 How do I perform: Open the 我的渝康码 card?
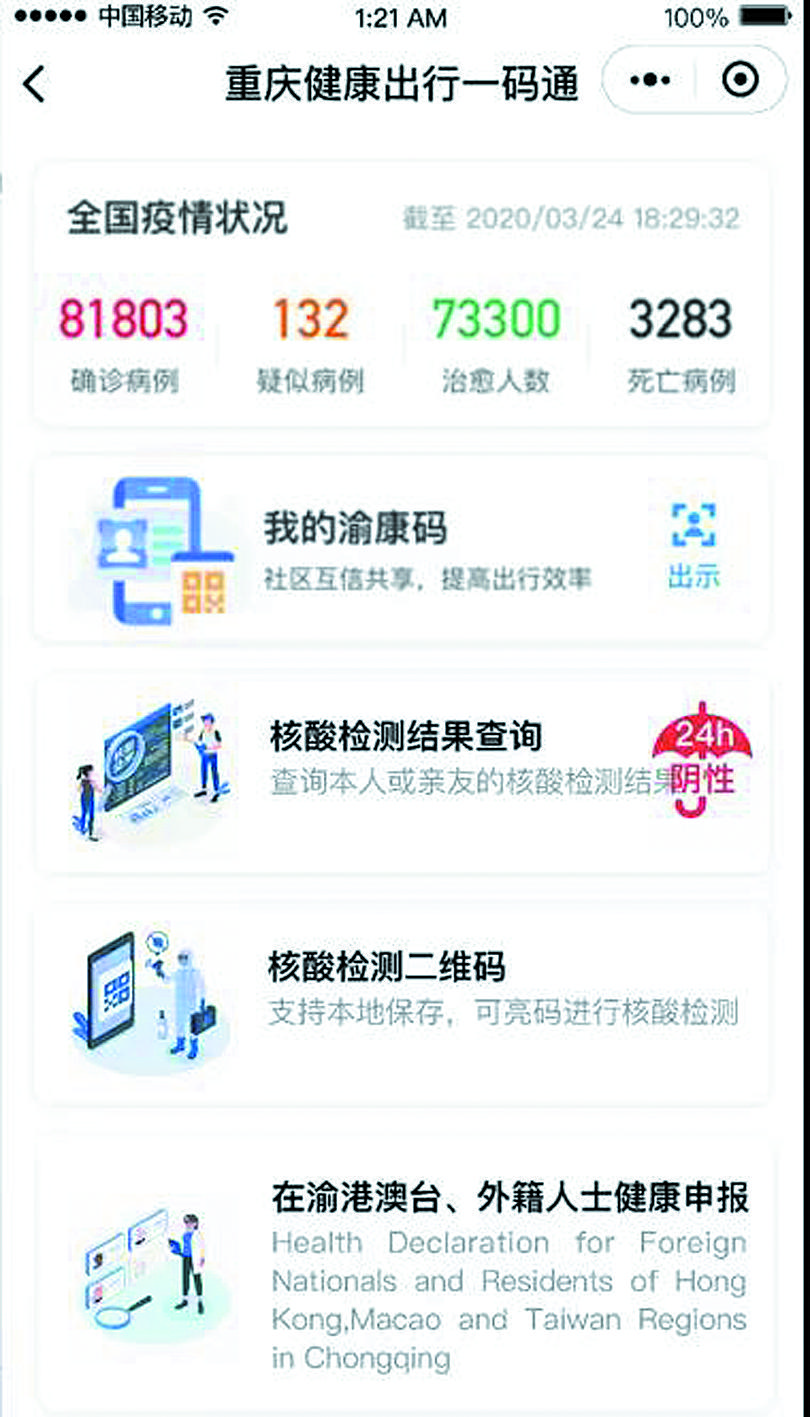[x=400, y=550]
